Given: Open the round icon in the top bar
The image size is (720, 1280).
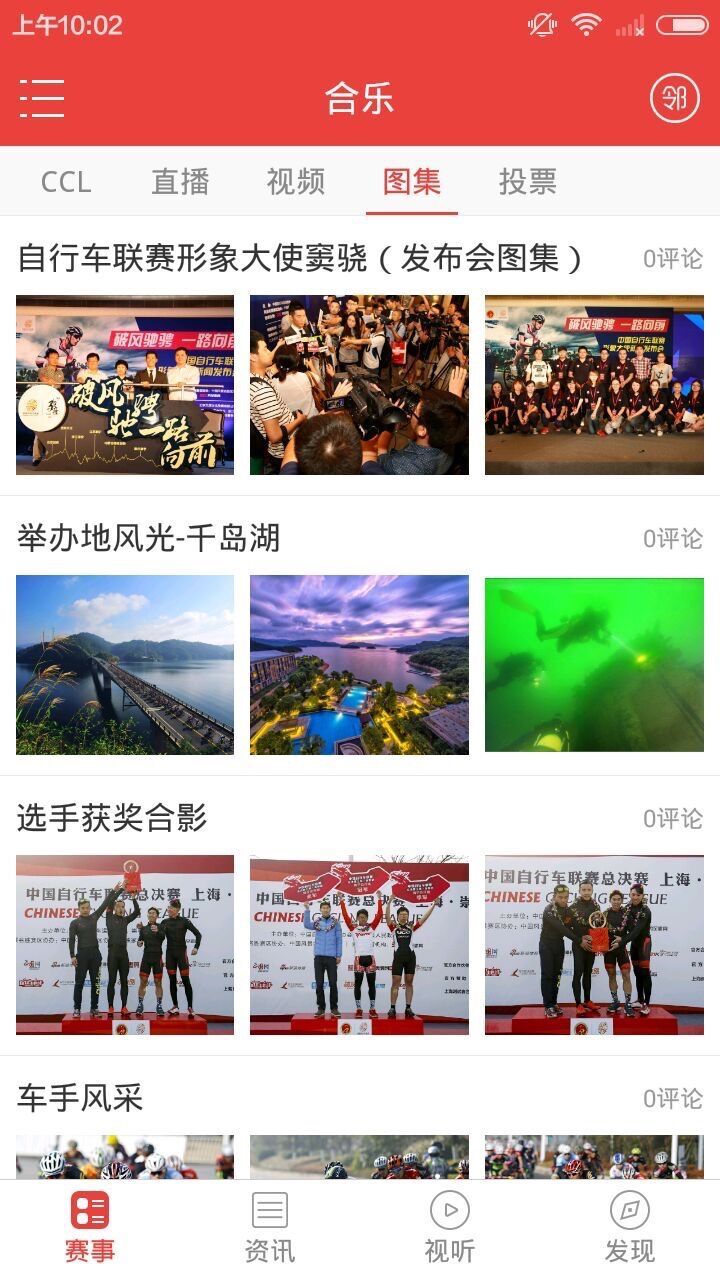Looking at the screenshot, I should 675,98.
